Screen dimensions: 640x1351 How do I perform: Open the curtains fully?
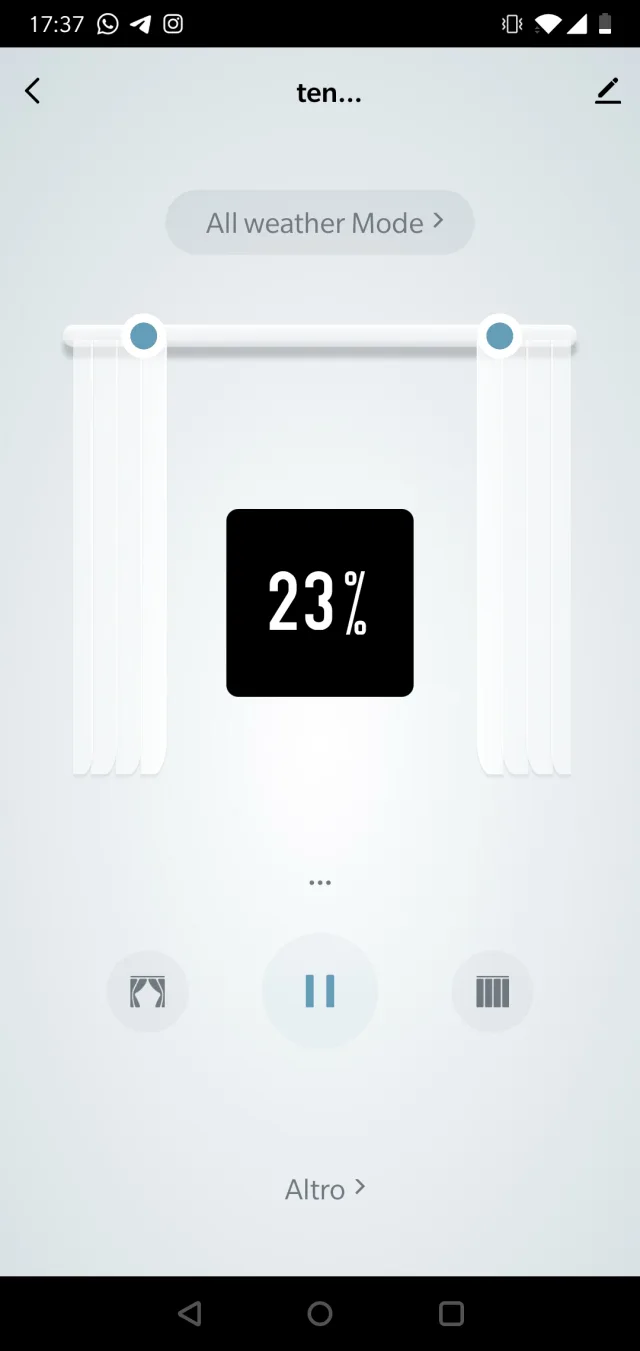[148, 992]
